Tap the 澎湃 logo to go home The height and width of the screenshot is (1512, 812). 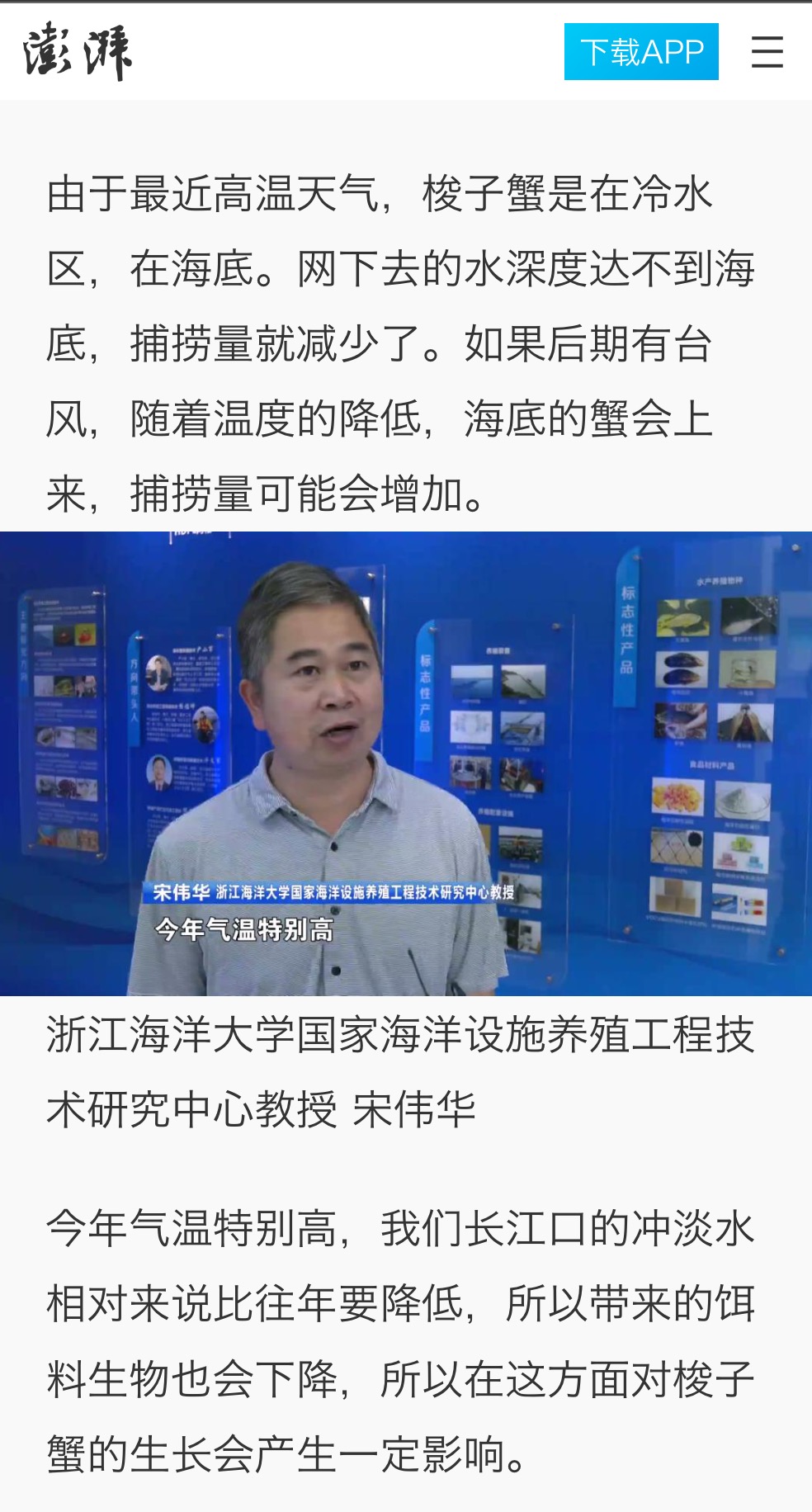click(x=77, y=52)
